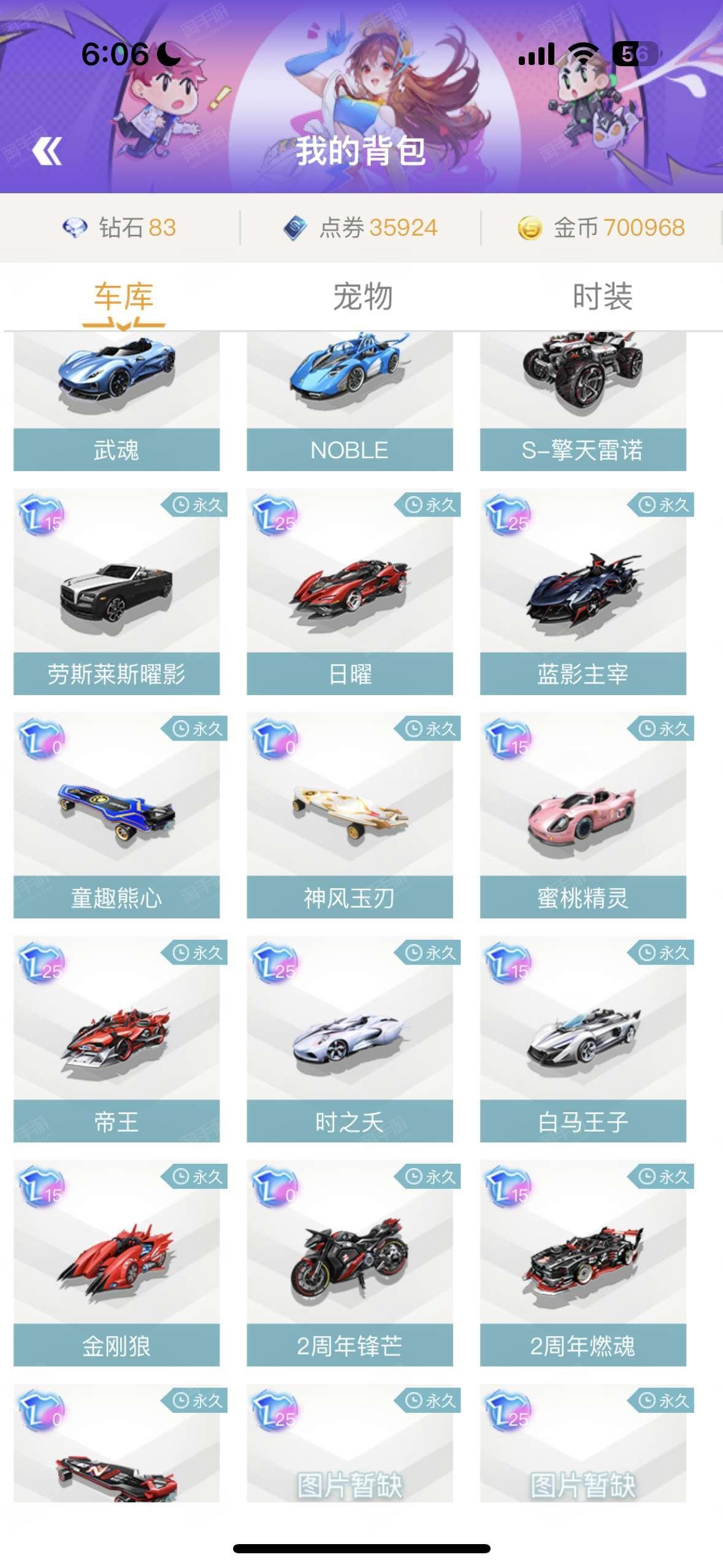Open the 时之夭 car card
The height and width of the screenshot is (1568, 723).
350,1040
